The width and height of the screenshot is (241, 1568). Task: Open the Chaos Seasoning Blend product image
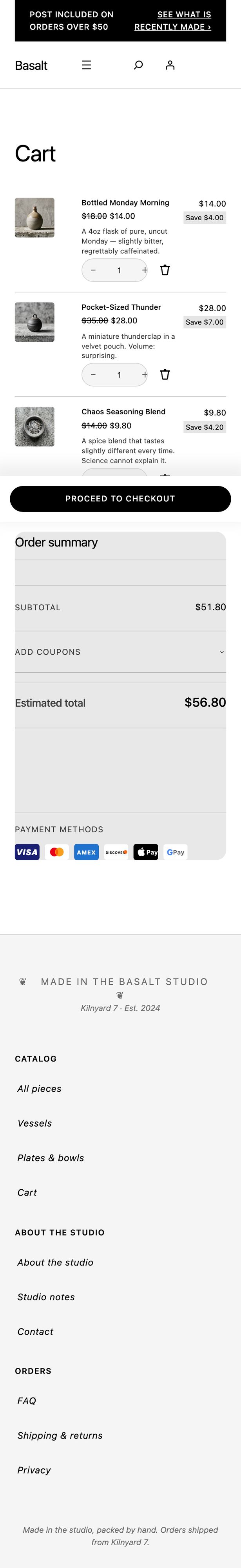pos(35,427)
